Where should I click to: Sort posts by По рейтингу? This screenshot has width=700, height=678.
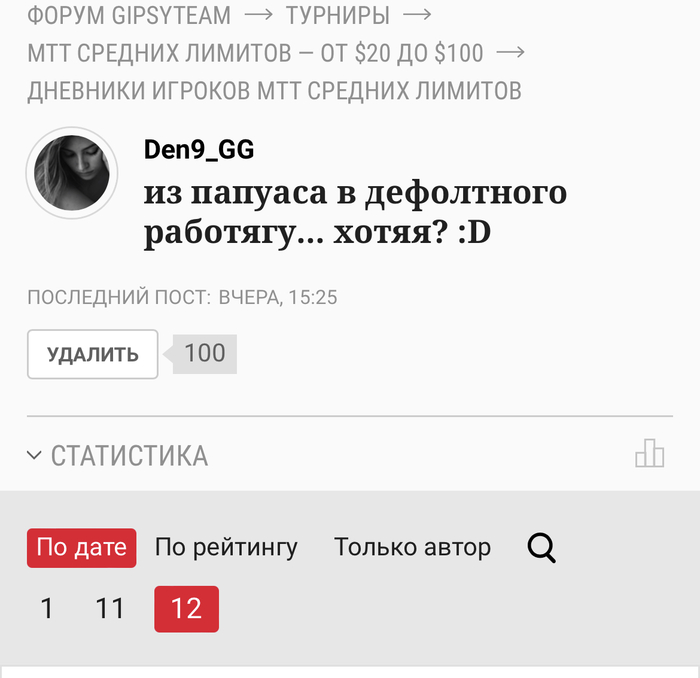(226, 548)
